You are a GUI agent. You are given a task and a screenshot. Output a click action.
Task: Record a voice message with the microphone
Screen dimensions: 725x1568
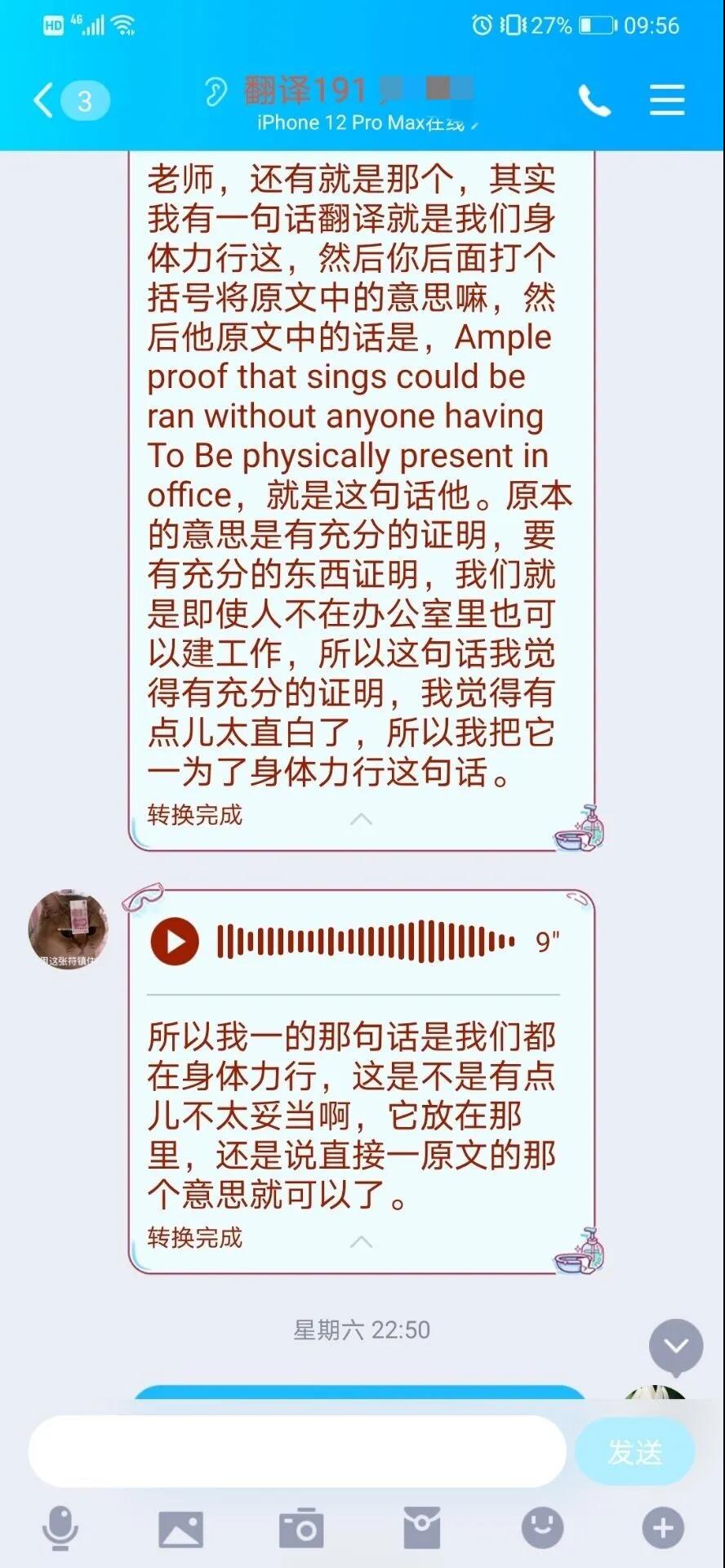(60, 1528)
